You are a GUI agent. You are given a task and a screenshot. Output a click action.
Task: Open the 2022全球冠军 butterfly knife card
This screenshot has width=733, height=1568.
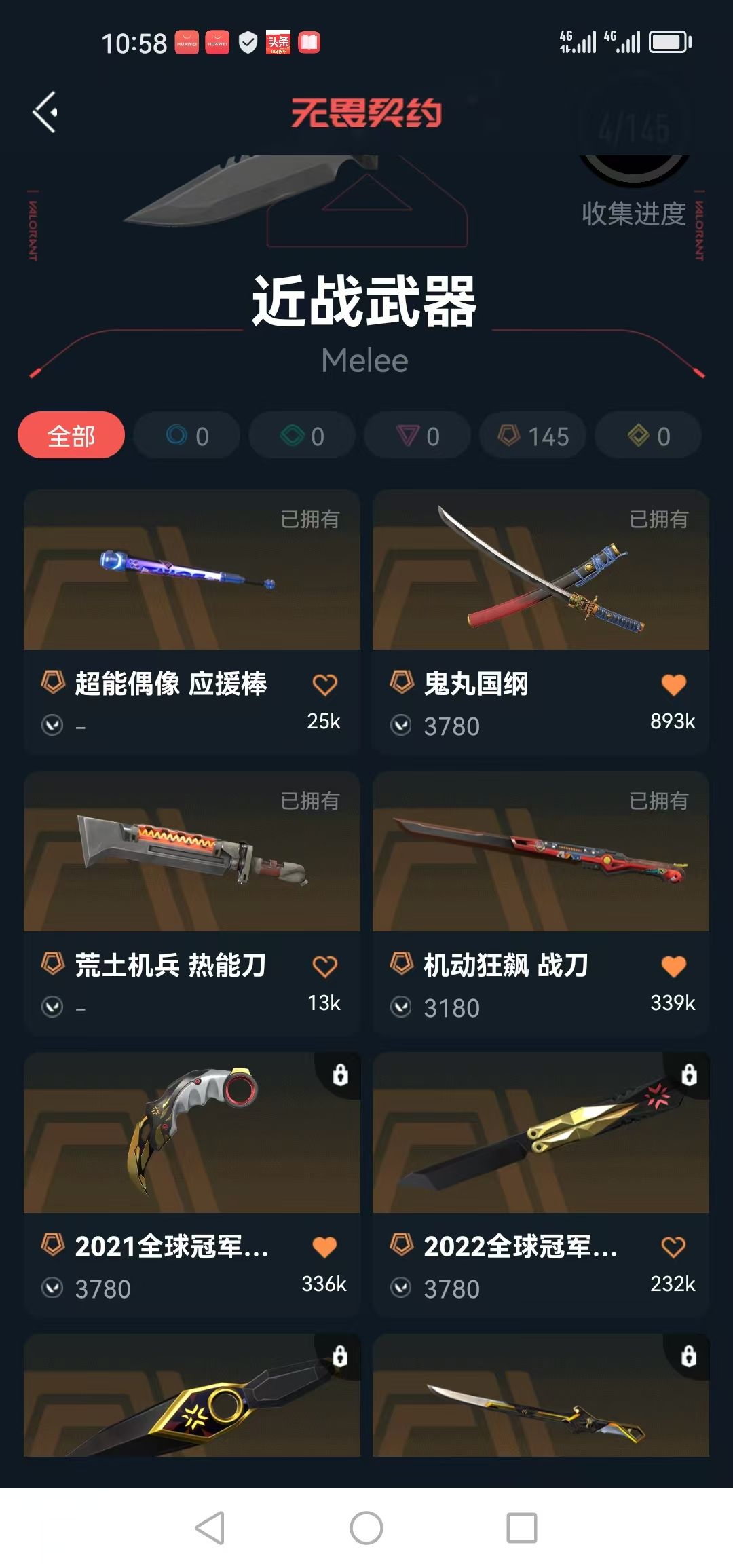pyautogui.click(x=540, y=1134)
